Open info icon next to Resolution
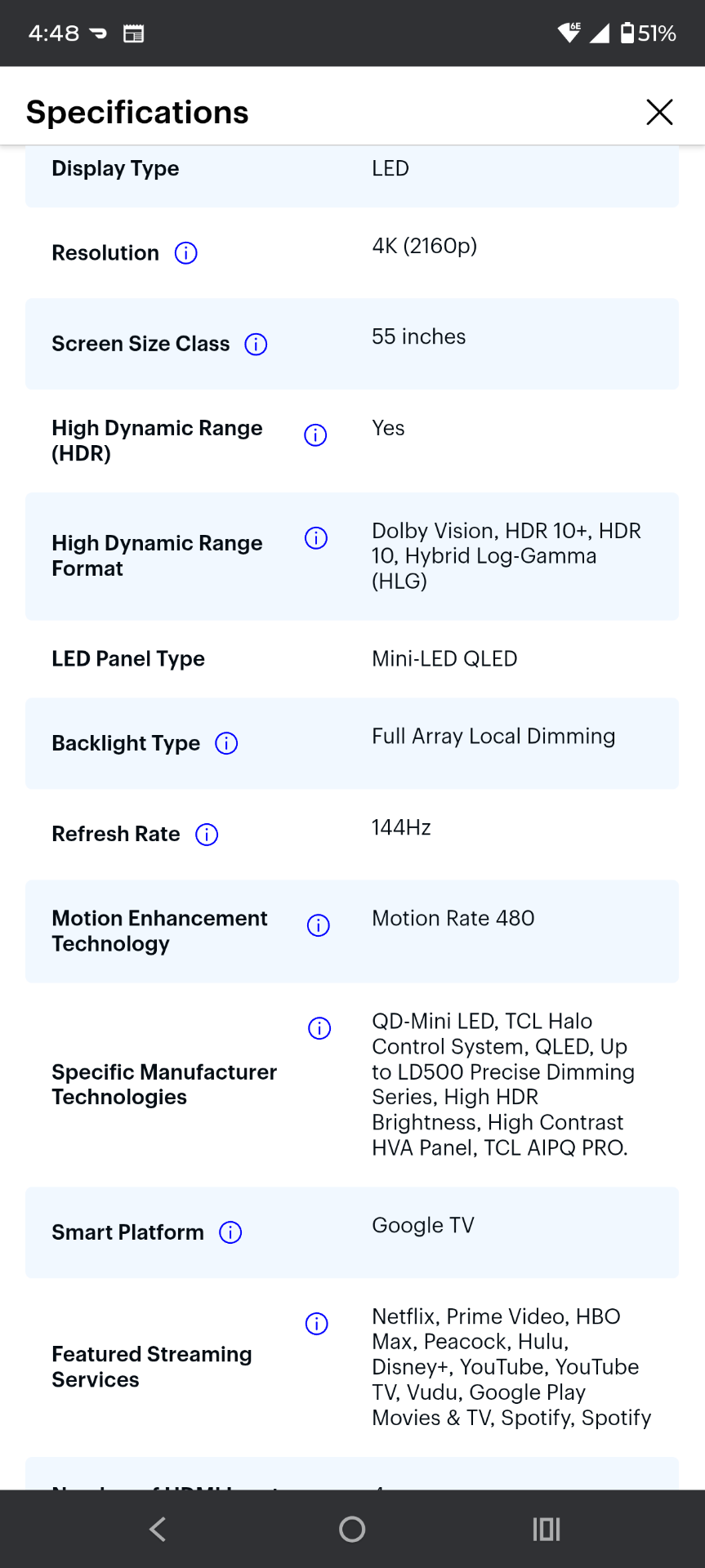The image size is (705, 1568). pos(186,253)
